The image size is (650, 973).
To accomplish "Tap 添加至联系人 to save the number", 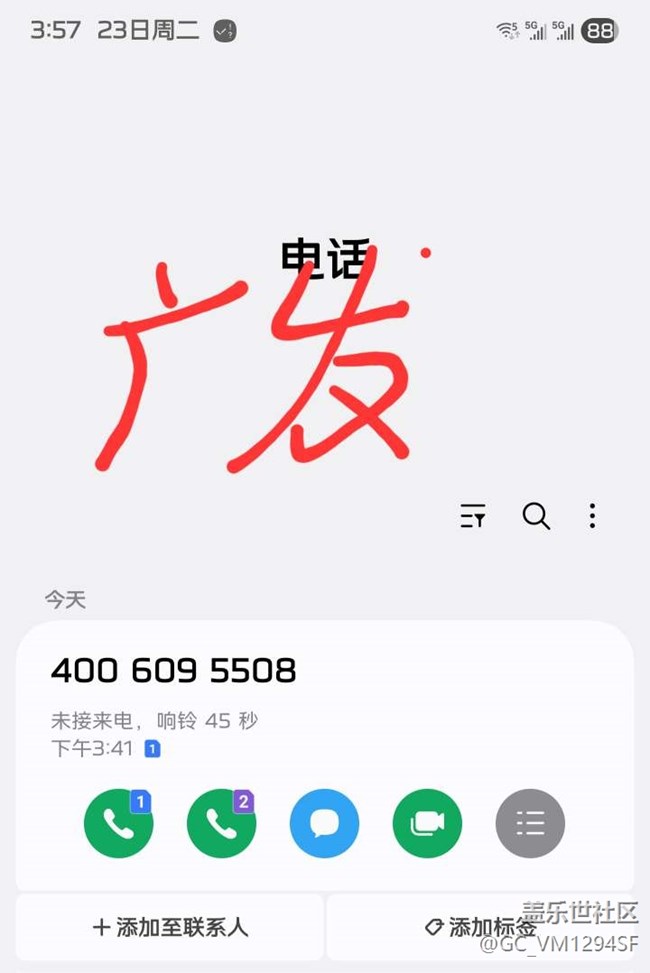I will click(x=170, y=927).
